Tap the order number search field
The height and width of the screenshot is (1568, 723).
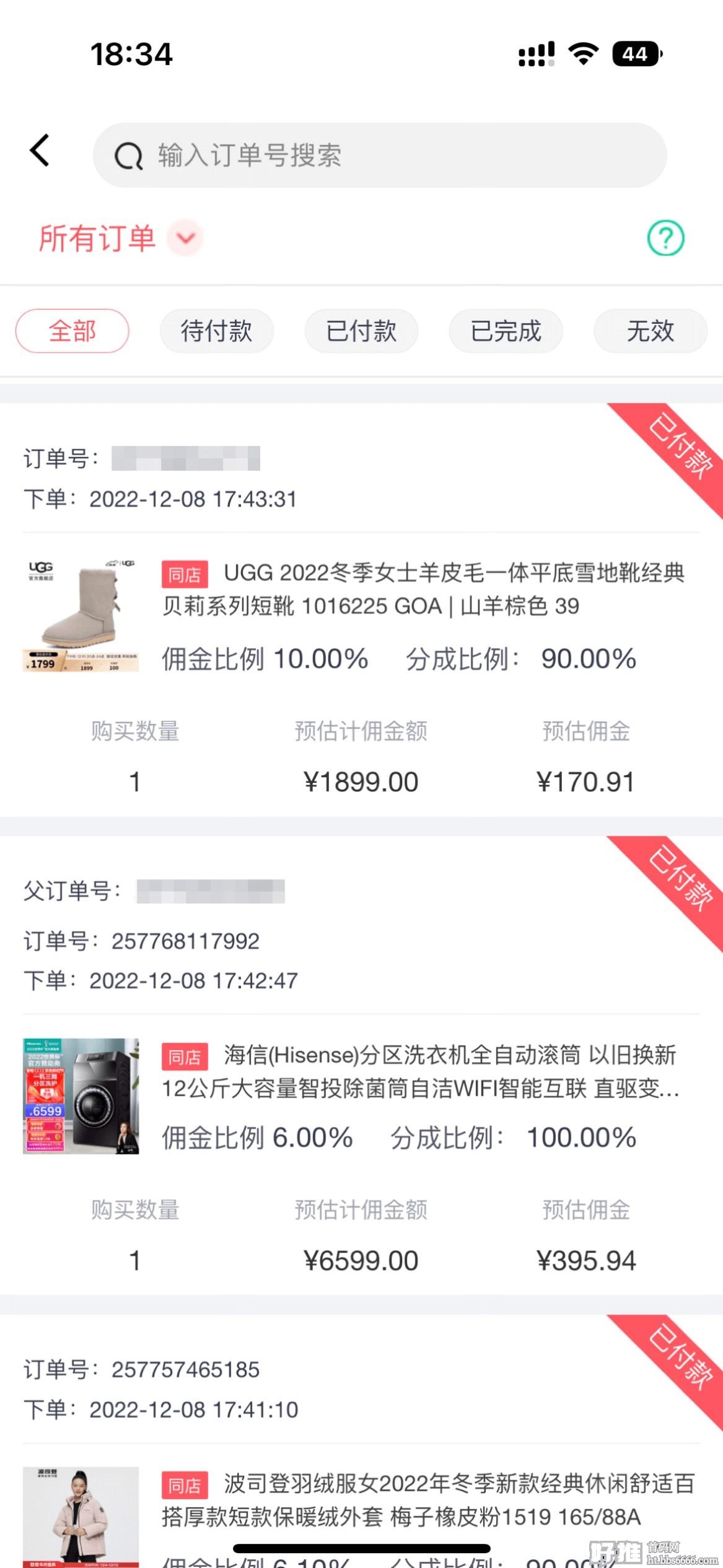379,155
